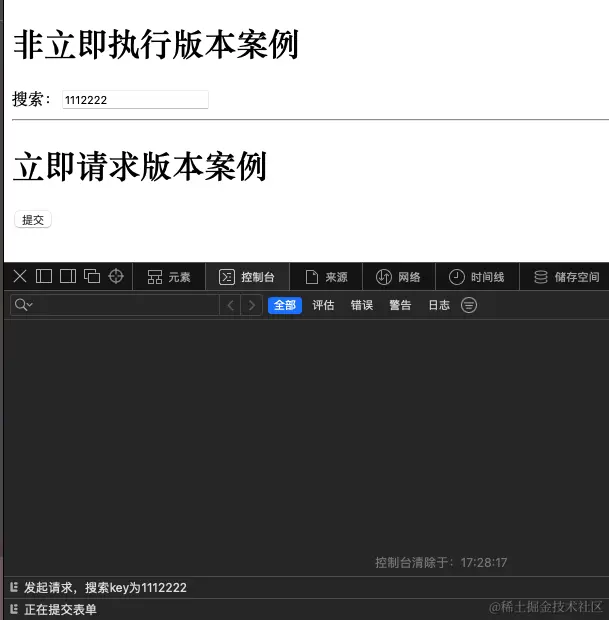The height and width of the screenshot is (620, 609).
Task: Open the 来源 tab
Action: click(x=327, y=277)
